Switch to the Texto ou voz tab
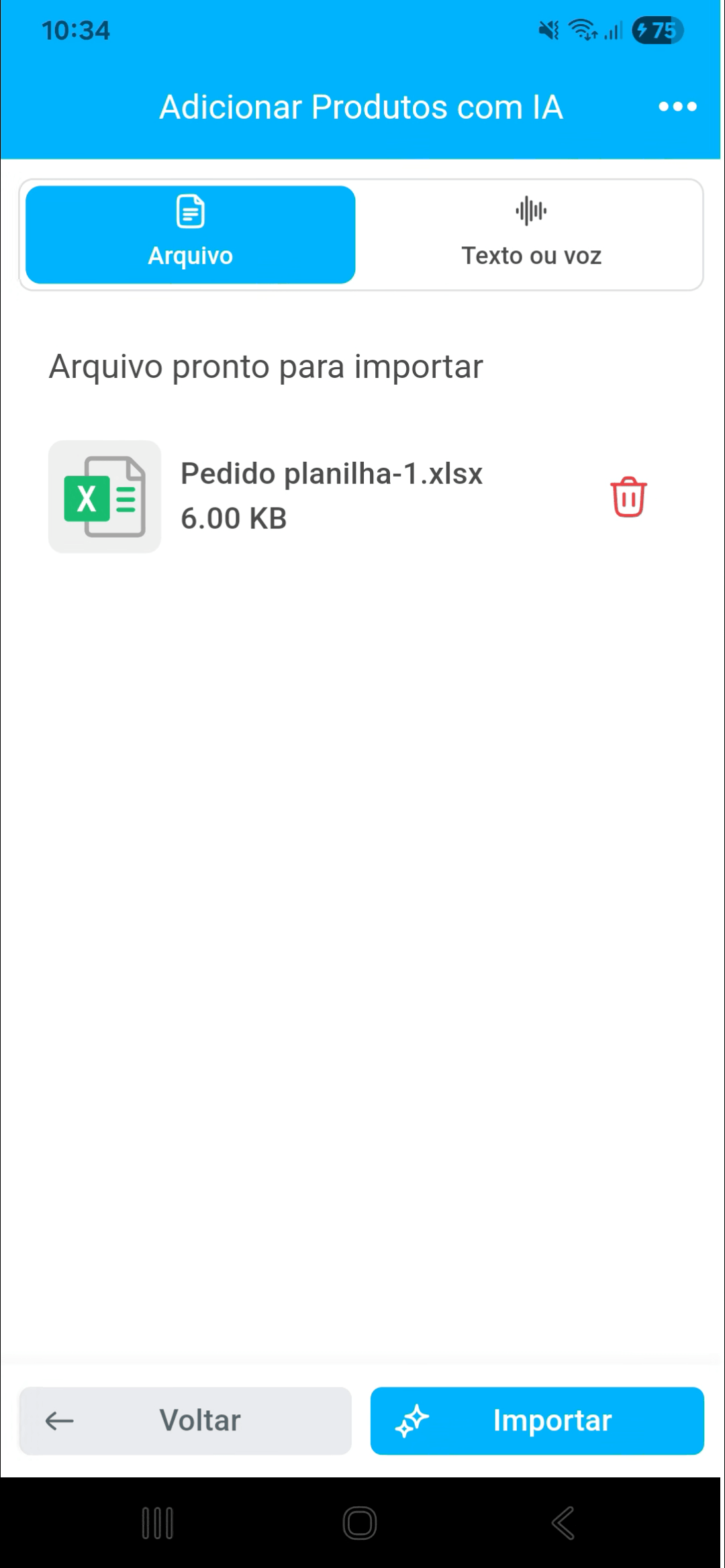 531,235
